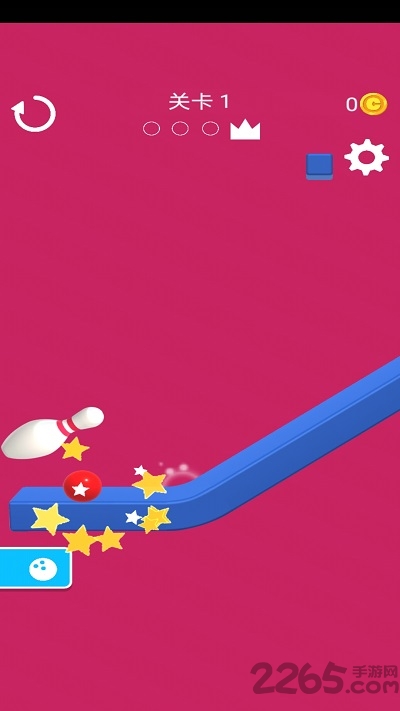Restart the level with the circular arrow
The image size is (400, 711).
tap(34, 113)
